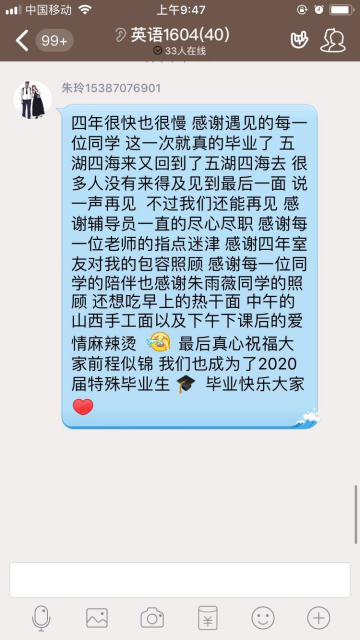The height and width of the screenshot is (640, 360).
Task: Launch the camera to take a photo
Action: (x=152, y=618)
